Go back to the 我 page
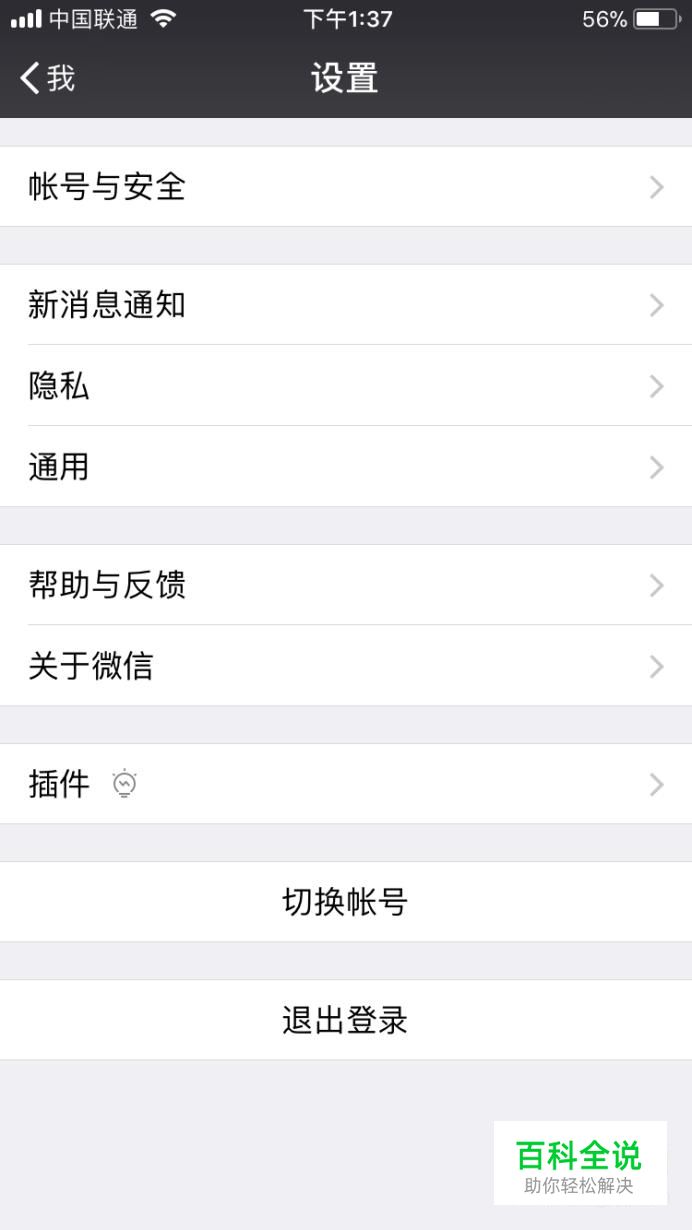 [47, 78]
